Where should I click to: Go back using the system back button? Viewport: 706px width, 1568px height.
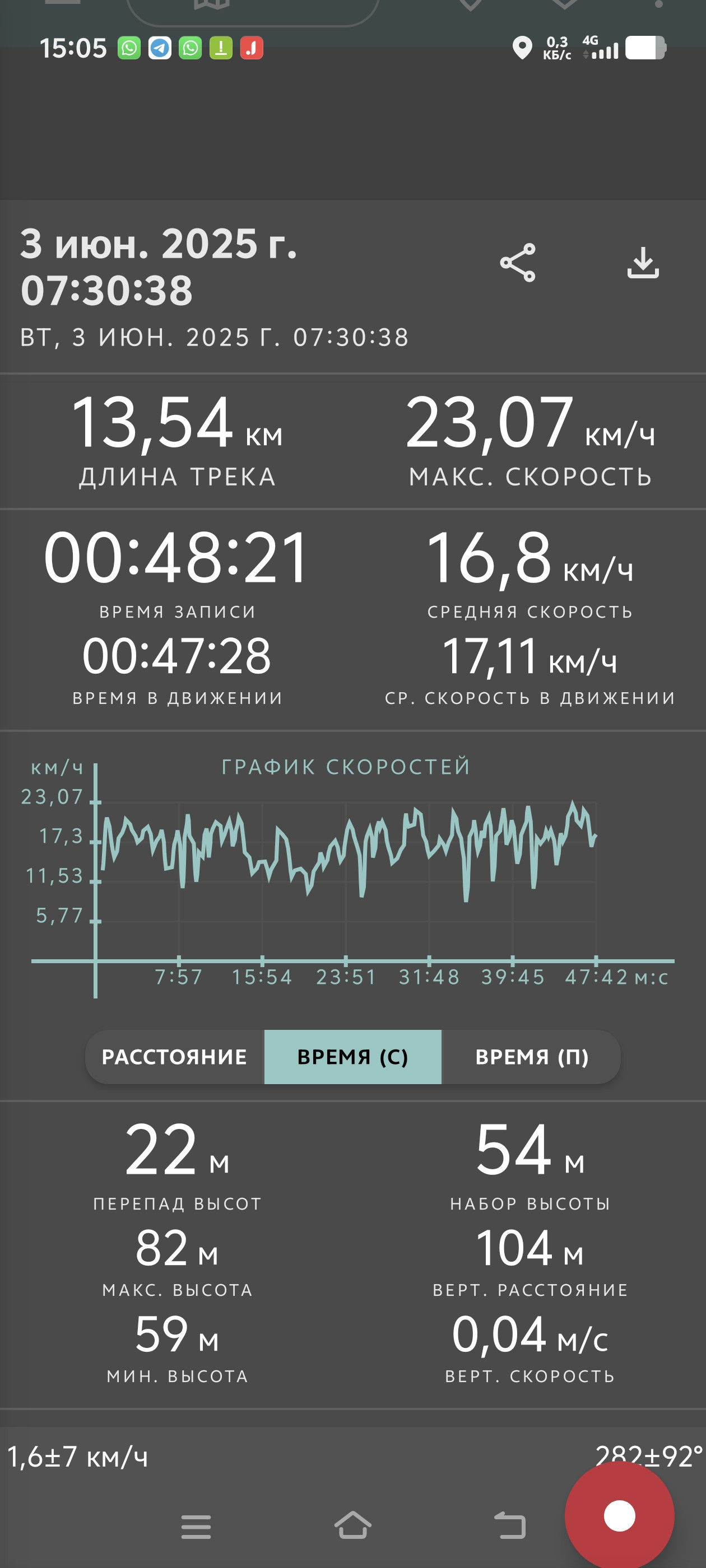[x=509, y=1526]
